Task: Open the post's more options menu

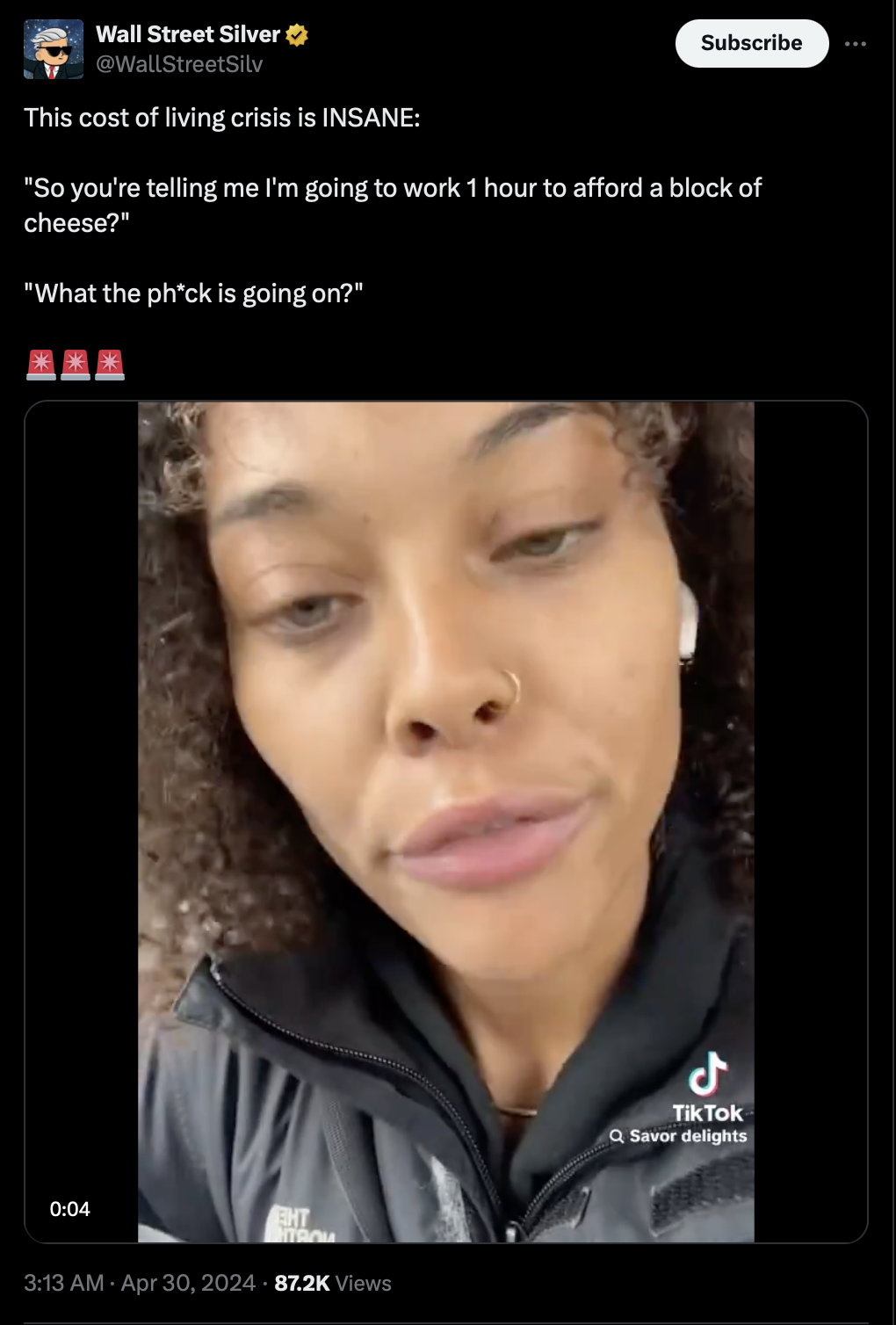Action: click(x=855, y=43)
